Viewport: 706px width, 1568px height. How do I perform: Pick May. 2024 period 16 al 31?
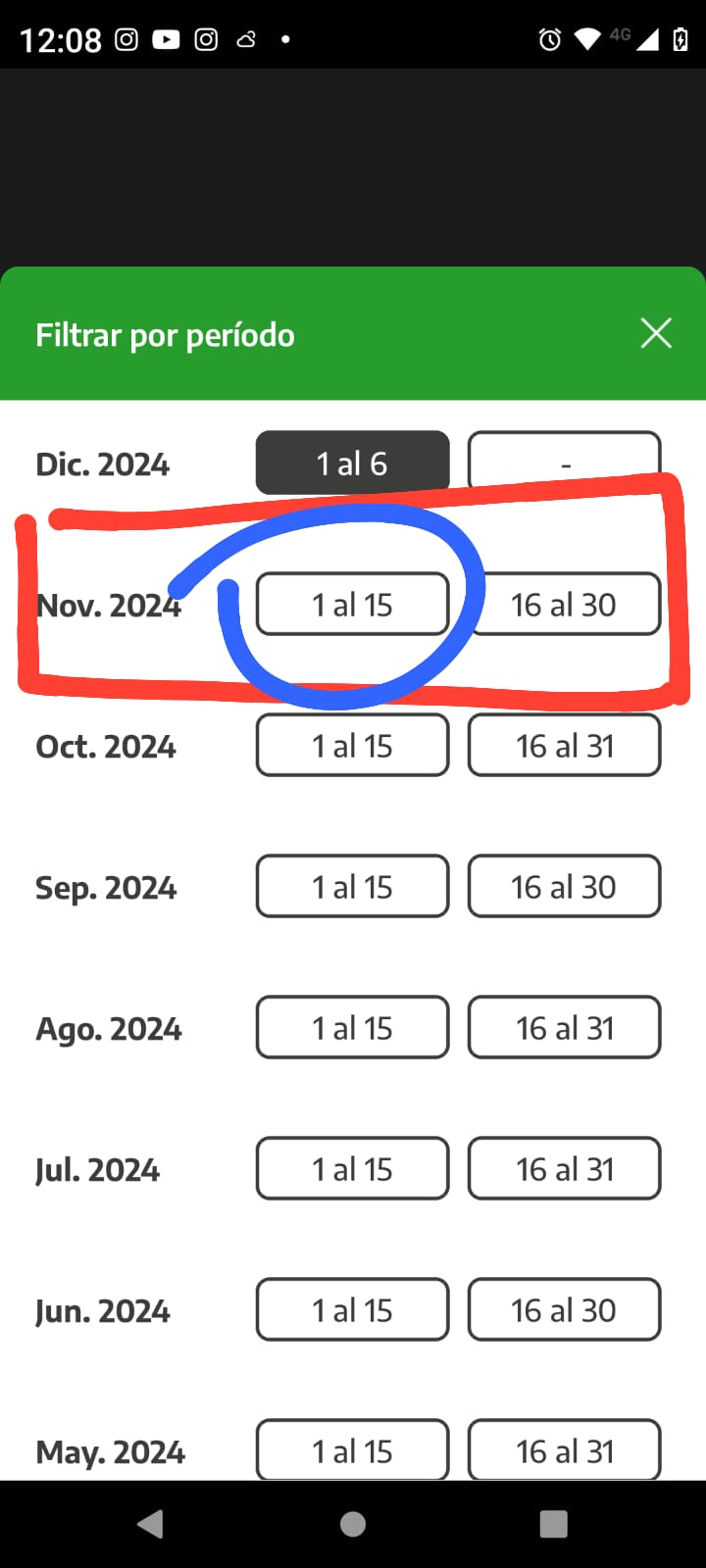[x=564, y=1448]
